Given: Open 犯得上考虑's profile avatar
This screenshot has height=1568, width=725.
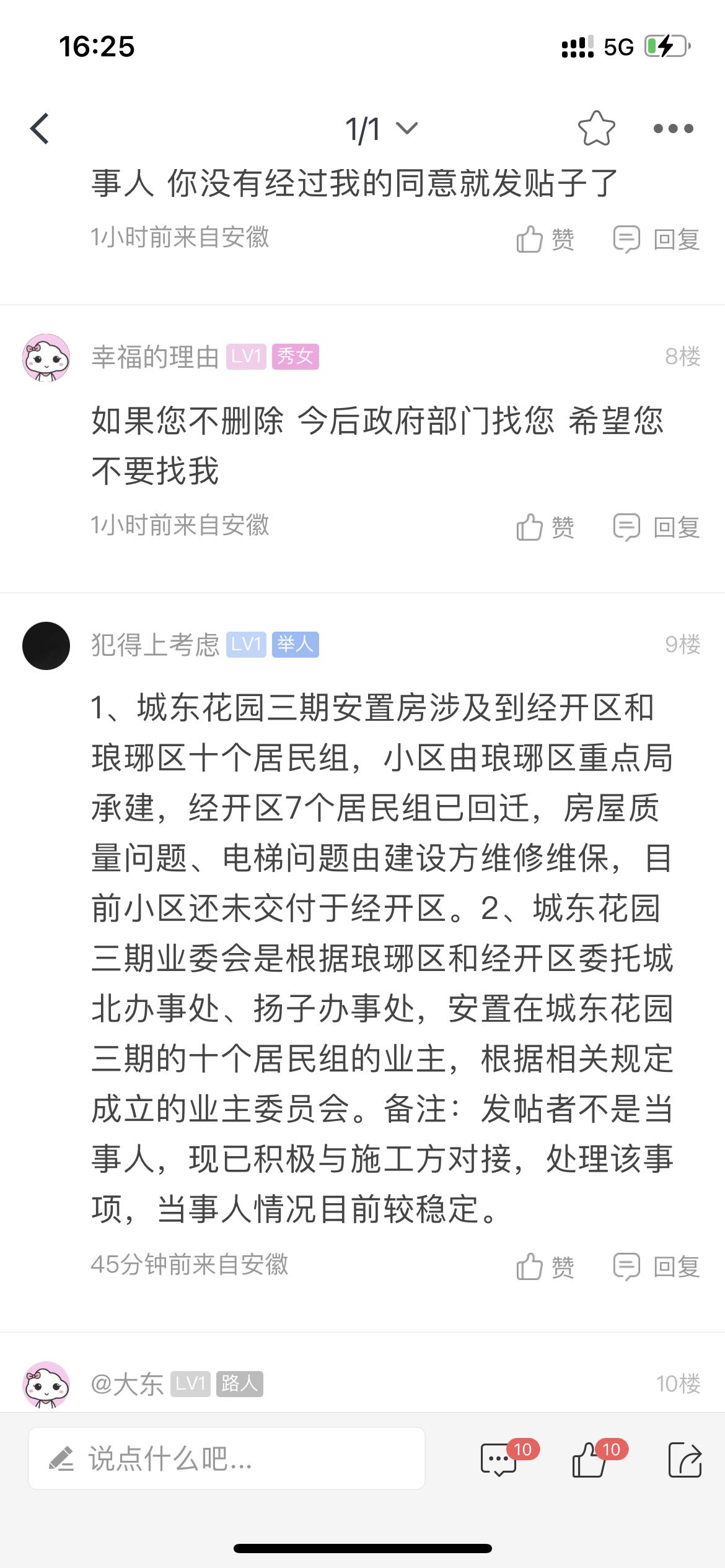Looking at the screenshot, I should pyautogui.click(x=46, y=645).
